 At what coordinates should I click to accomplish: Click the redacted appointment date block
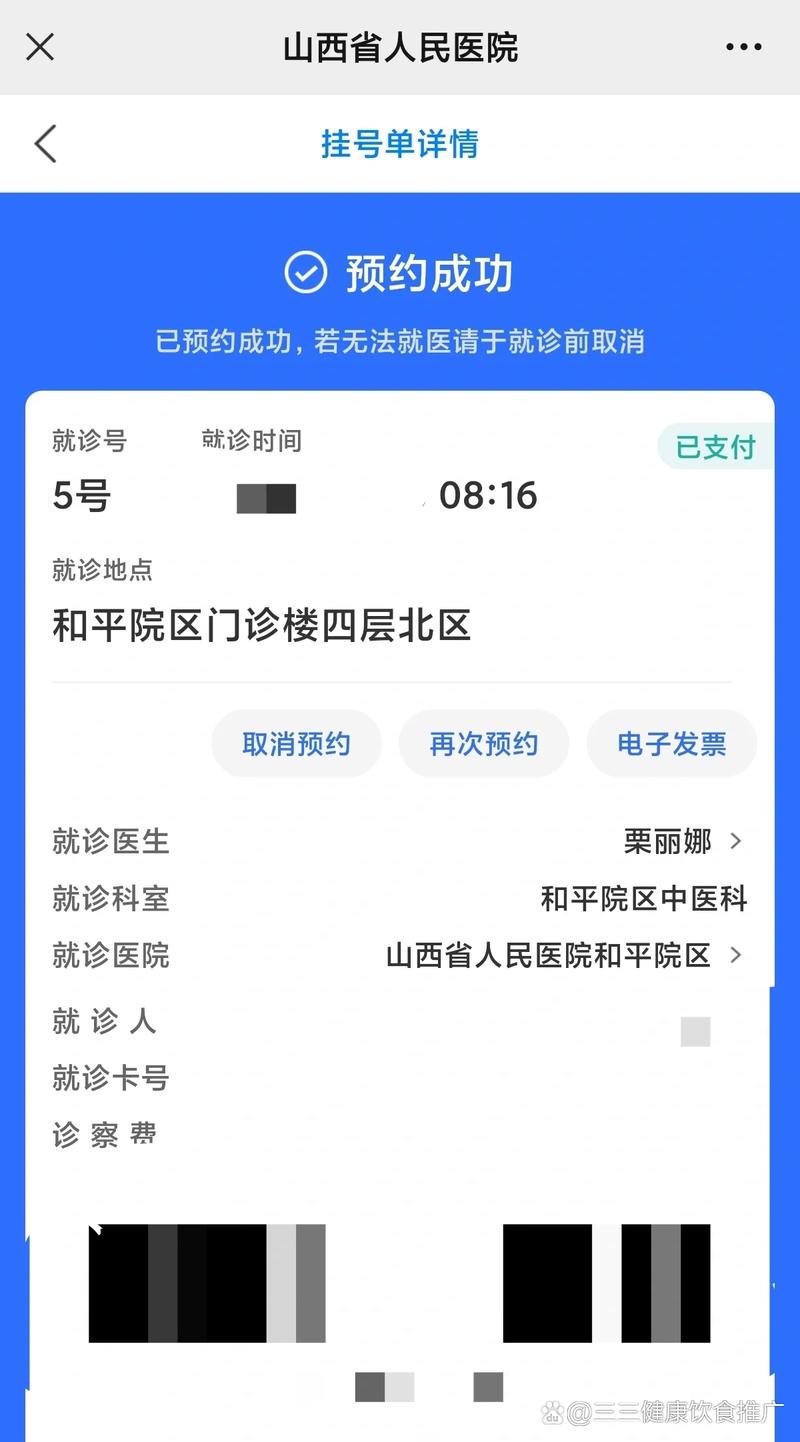click(x=264, y=497)
